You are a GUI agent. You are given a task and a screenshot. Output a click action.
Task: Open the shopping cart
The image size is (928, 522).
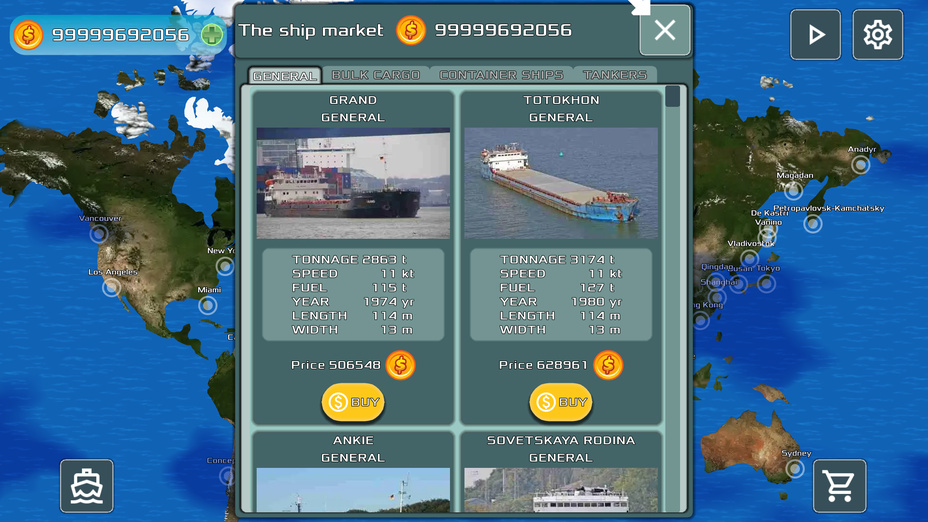(839, 486)
